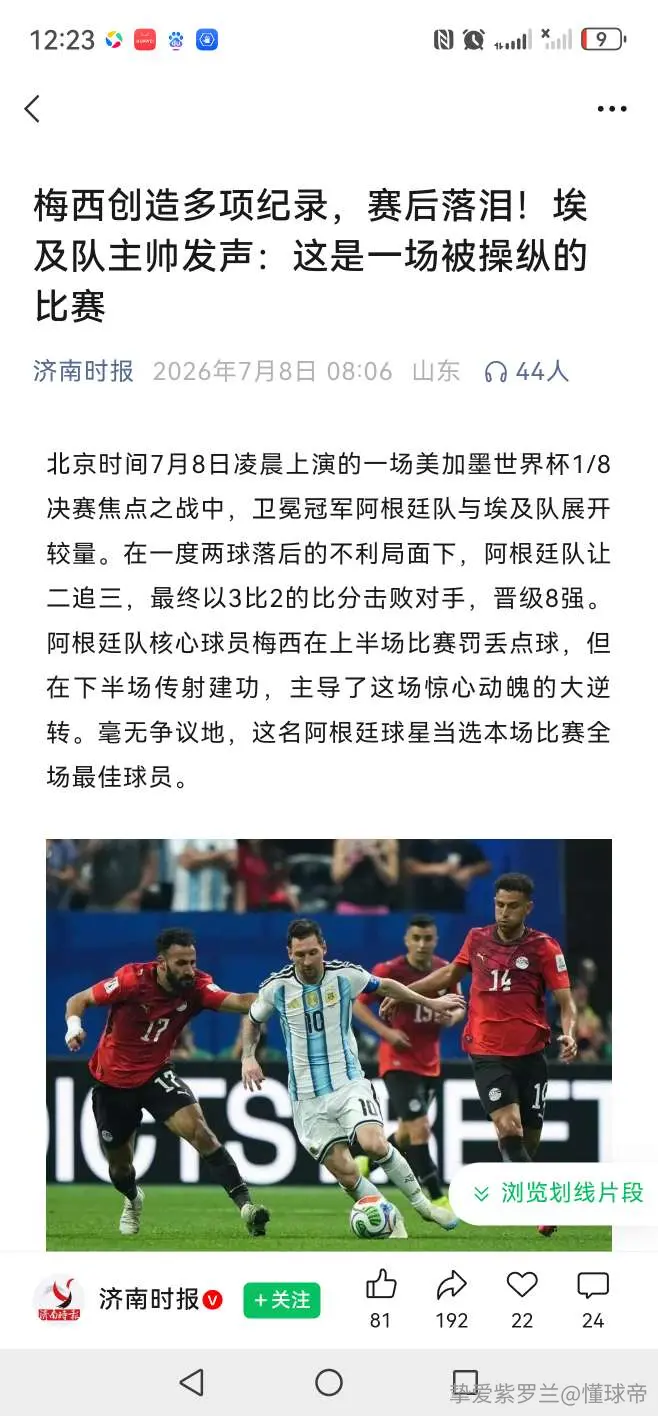This screenshot has height=1416, width=658.
Task: Open the three-dot overflow menu
Action: click(612, 109)
